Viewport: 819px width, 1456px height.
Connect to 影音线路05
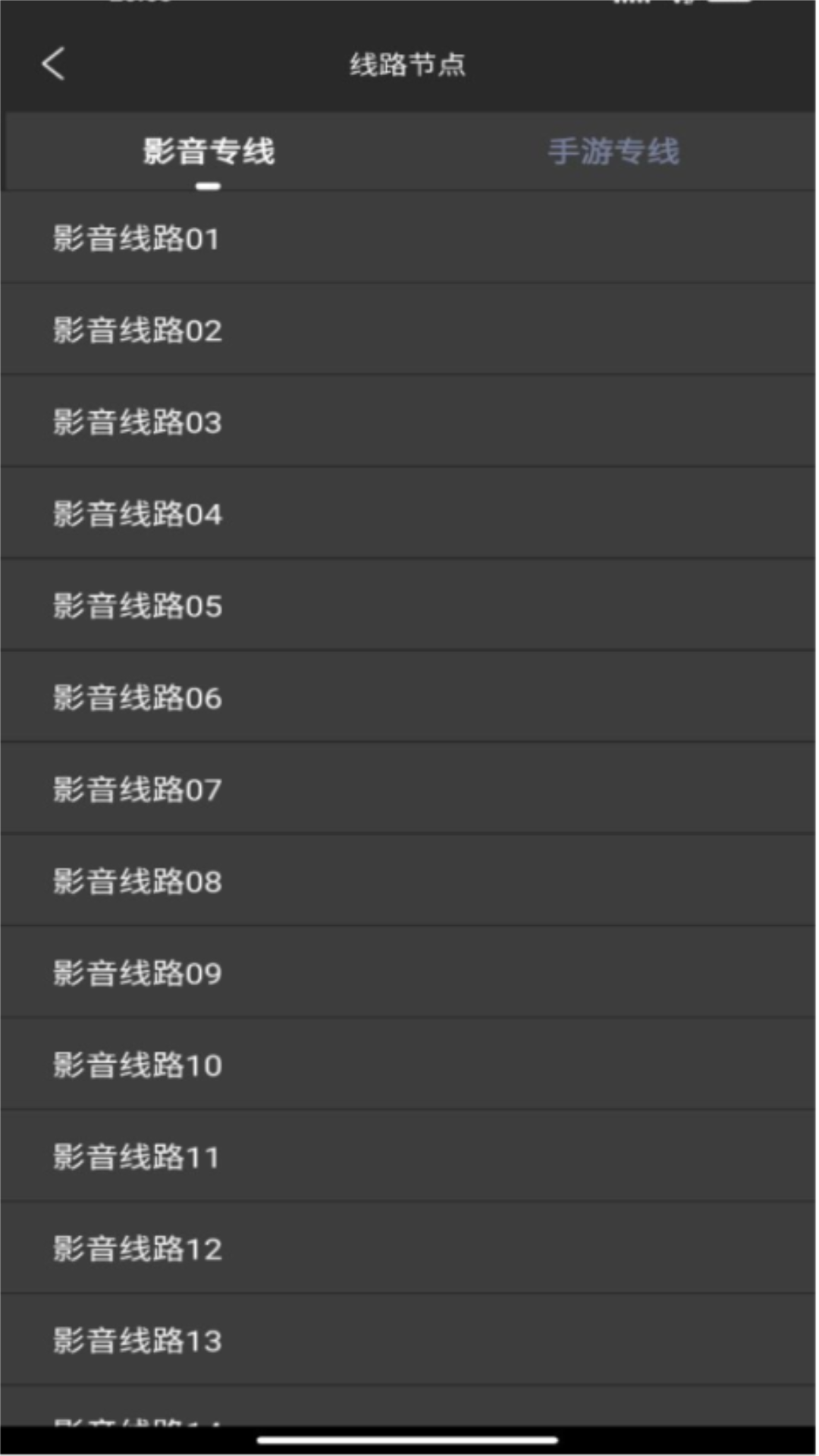135,605
